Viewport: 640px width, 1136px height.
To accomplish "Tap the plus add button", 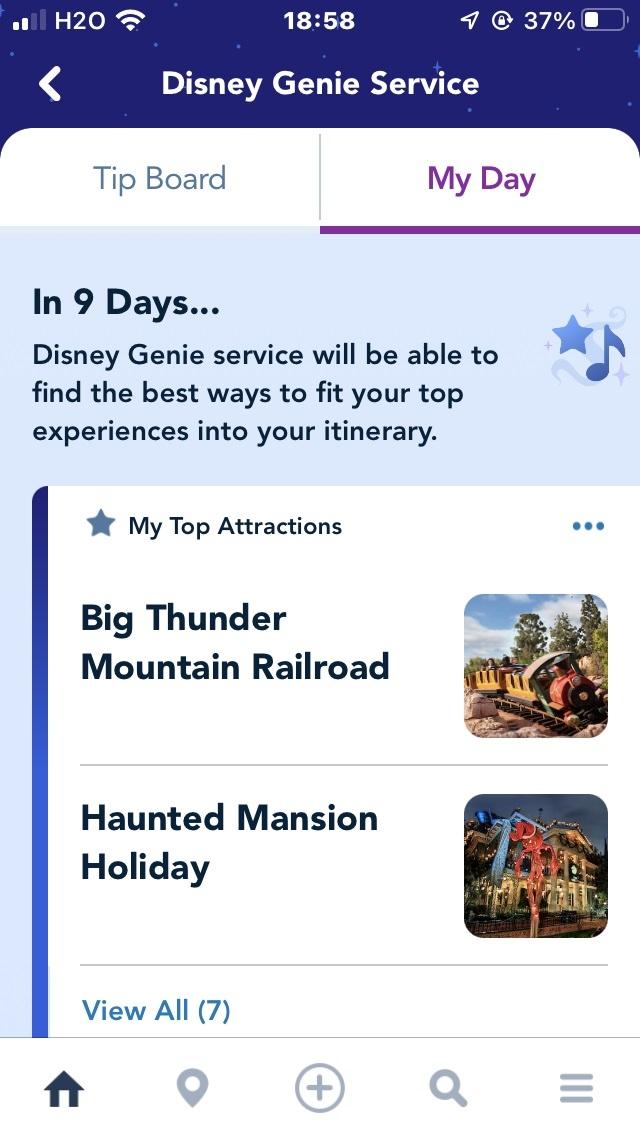I will pyautogui.click(x=320, y=1088).
